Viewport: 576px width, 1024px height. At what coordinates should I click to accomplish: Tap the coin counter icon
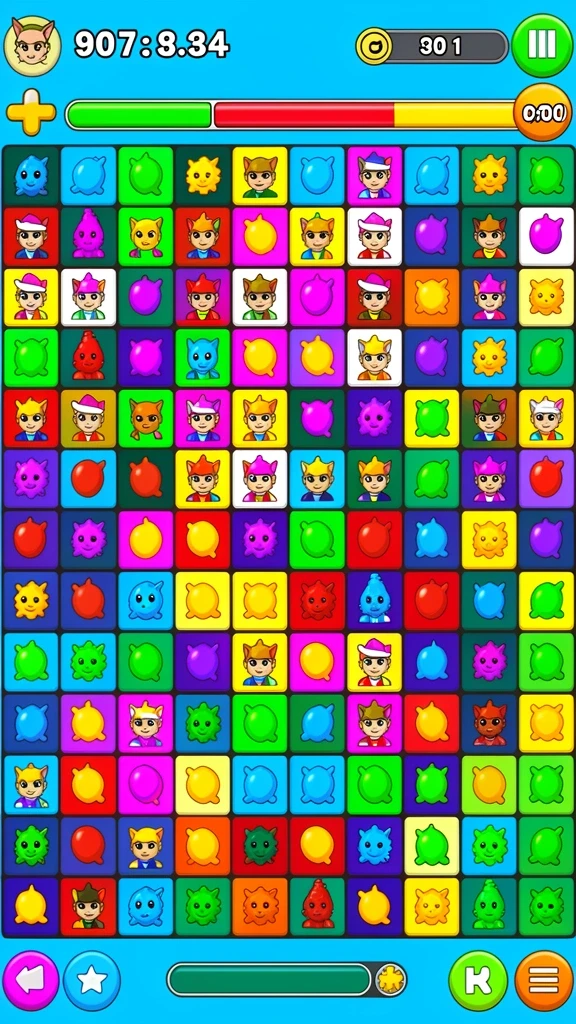[x=374, y=46]
